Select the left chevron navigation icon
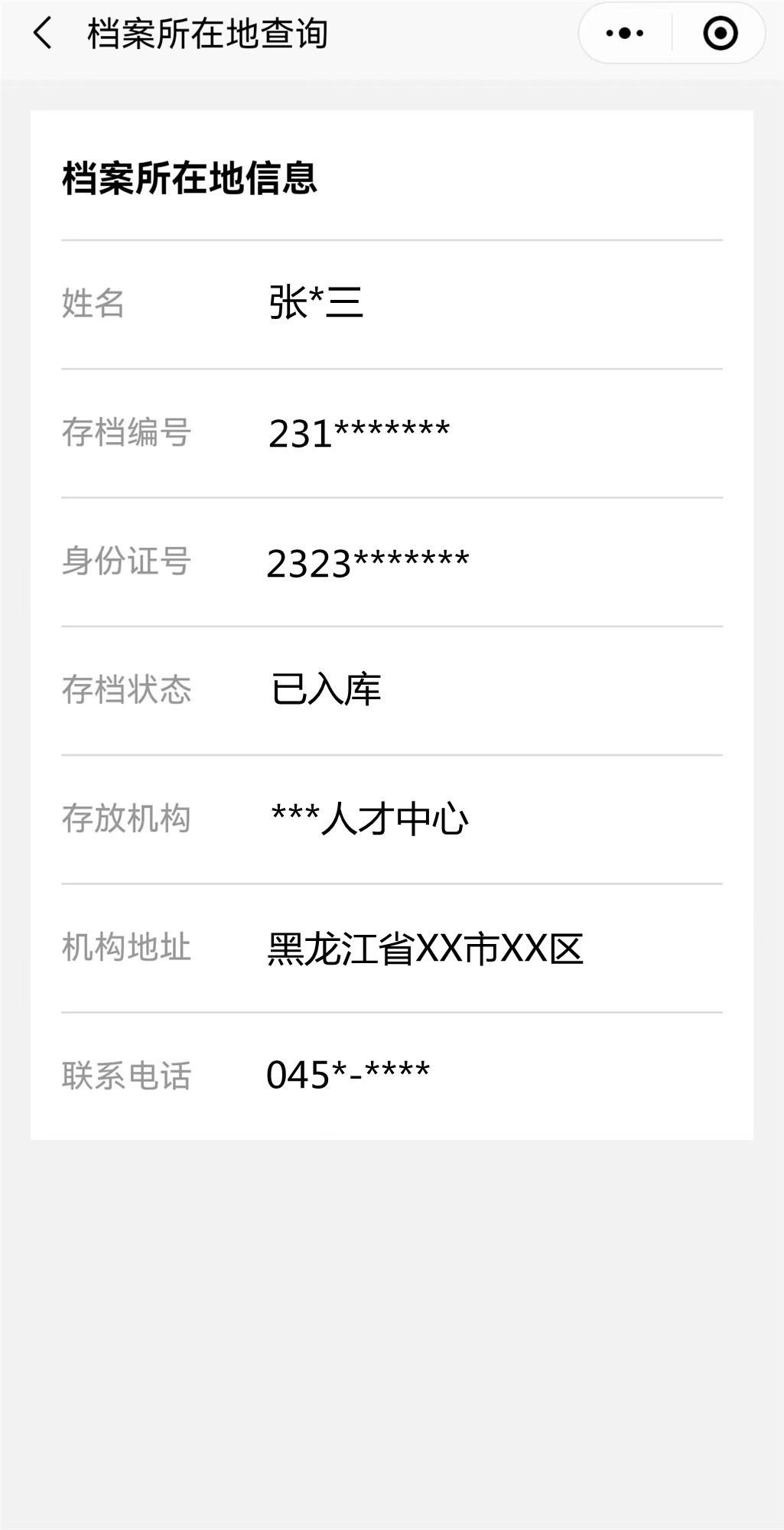The width and height of the screenshot is (784, 1530). [40, 34]
